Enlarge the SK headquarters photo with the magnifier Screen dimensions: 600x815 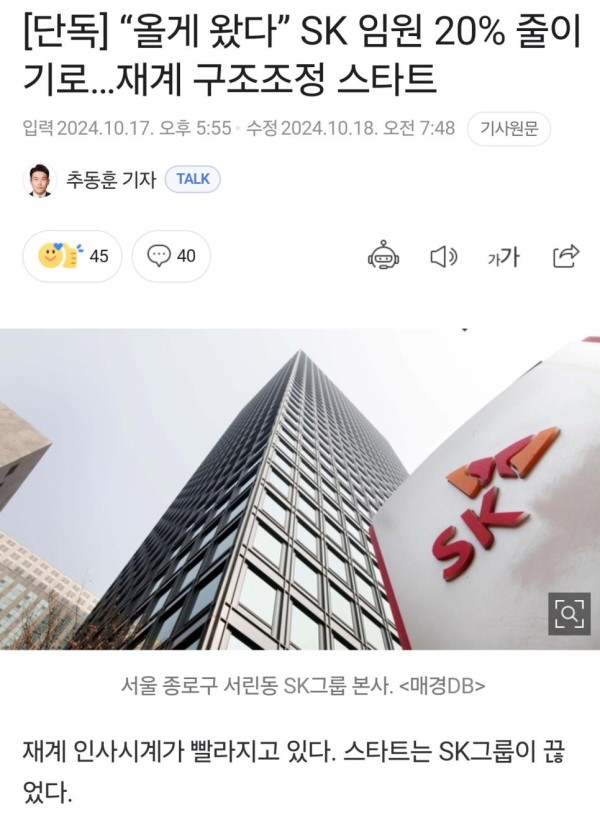click(x=569, y=613)
